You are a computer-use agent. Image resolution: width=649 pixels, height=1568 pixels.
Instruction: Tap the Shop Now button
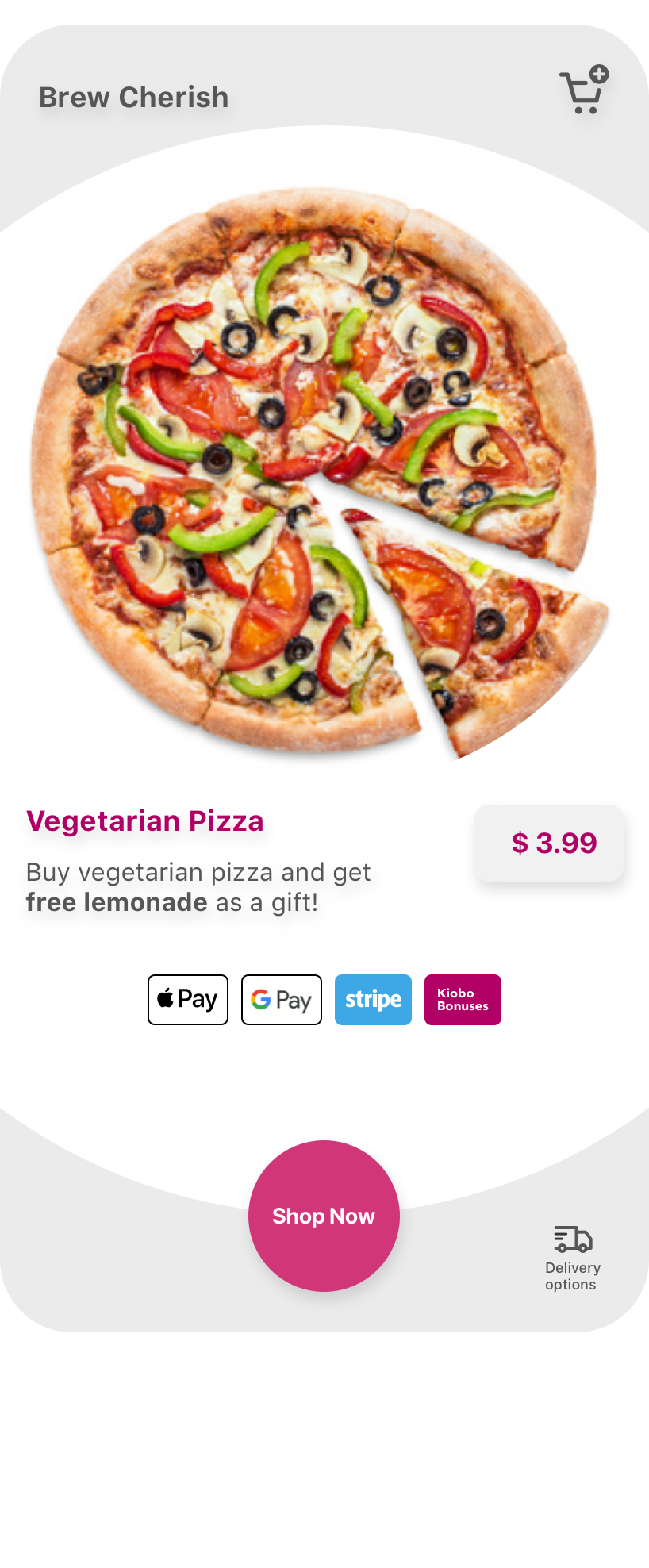[324, 1216]
